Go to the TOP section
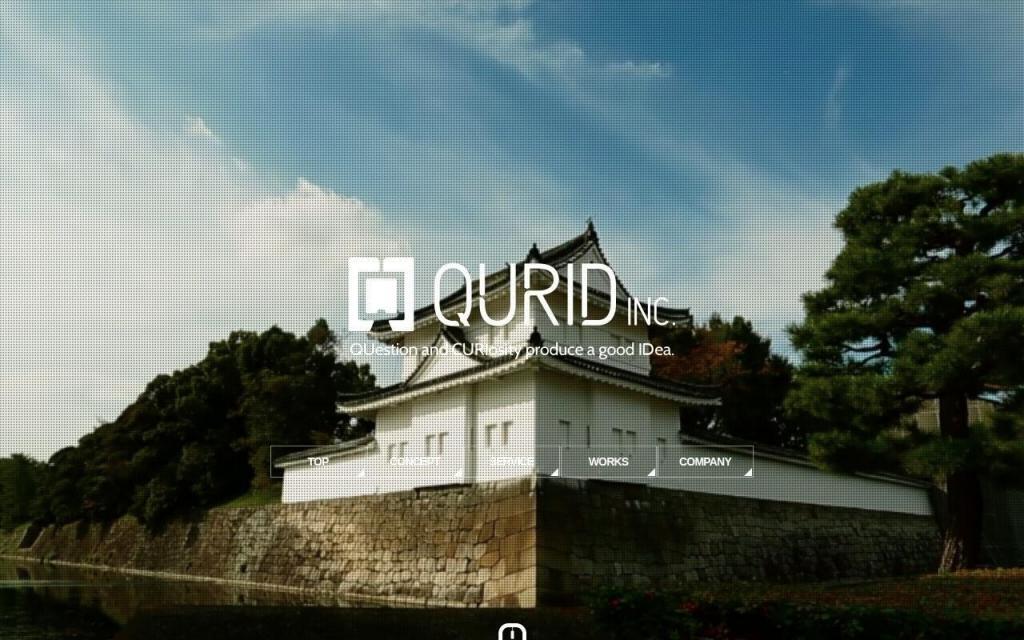Image resolution: width=1024 pixels, height=640 pixels. pos(318,461)
